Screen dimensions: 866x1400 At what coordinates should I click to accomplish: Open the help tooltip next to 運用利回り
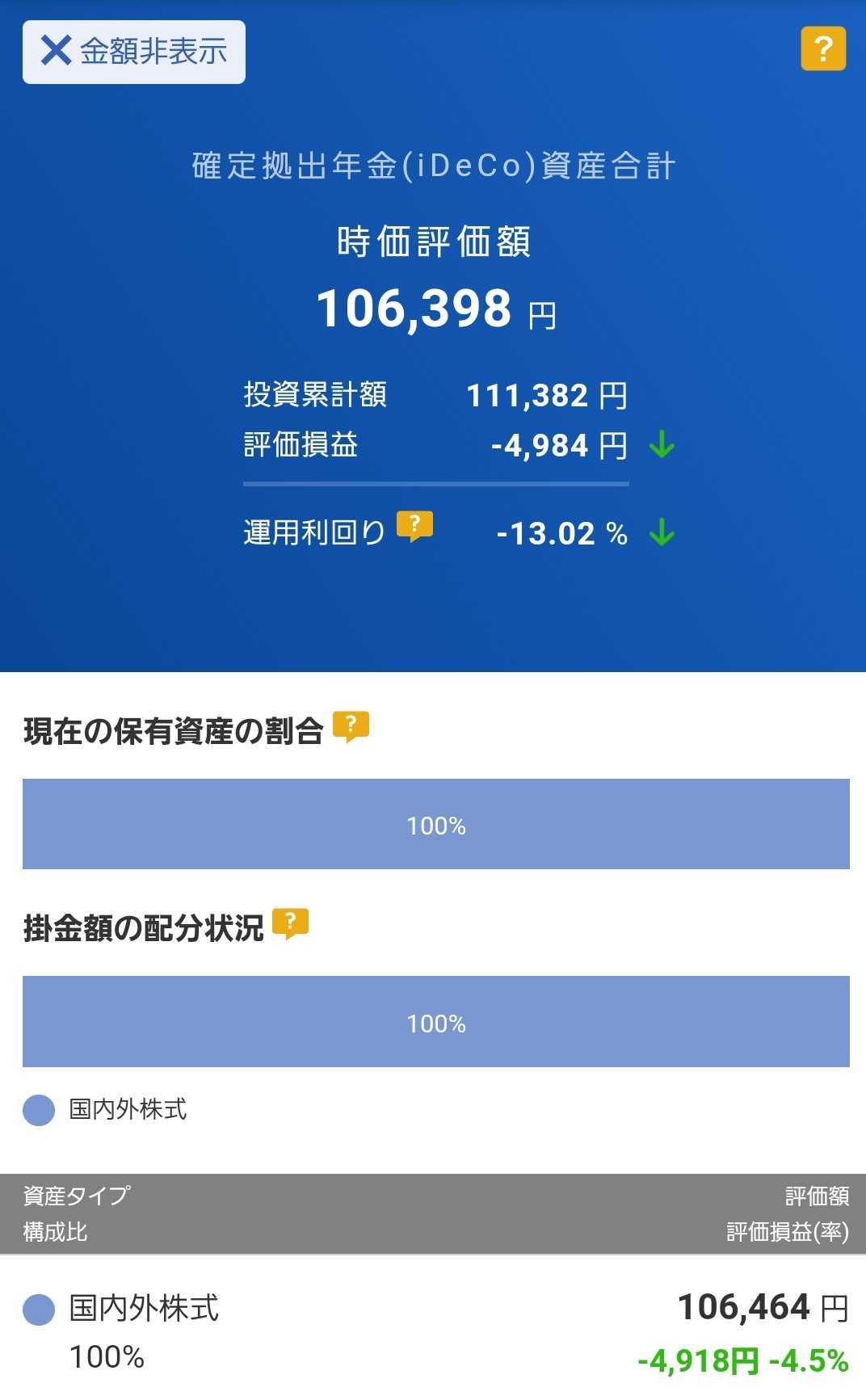point(414,527)
